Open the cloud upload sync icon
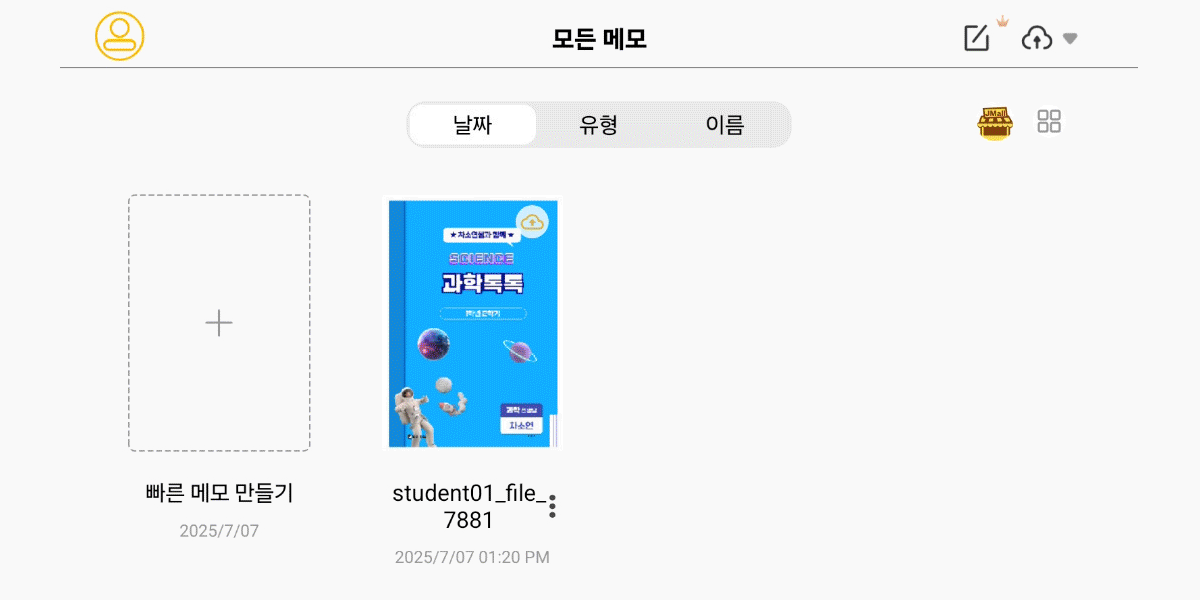The height and width of the screenshot is (600, 1200). point(1037,39)
